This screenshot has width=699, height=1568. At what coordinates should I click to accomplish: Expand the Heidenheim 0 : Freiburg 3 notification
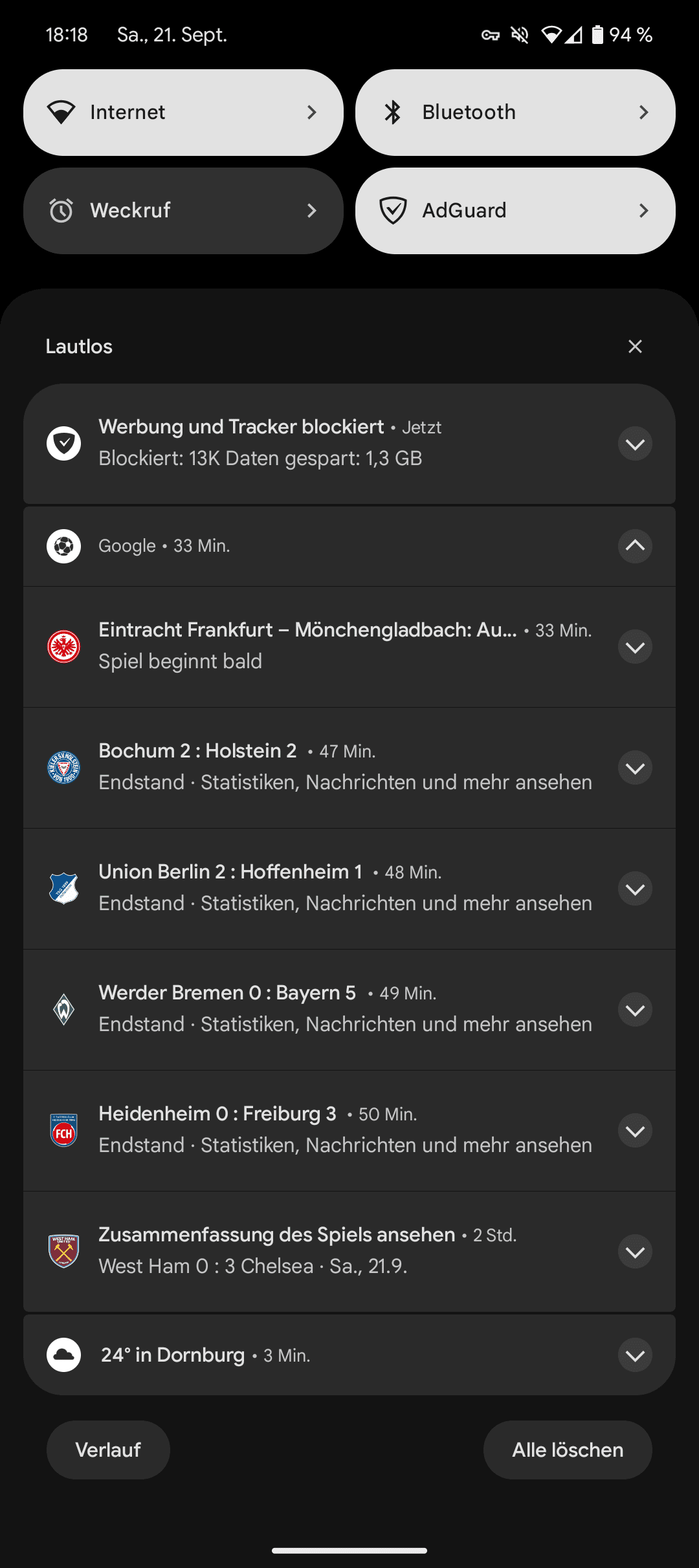[635, 1131]
